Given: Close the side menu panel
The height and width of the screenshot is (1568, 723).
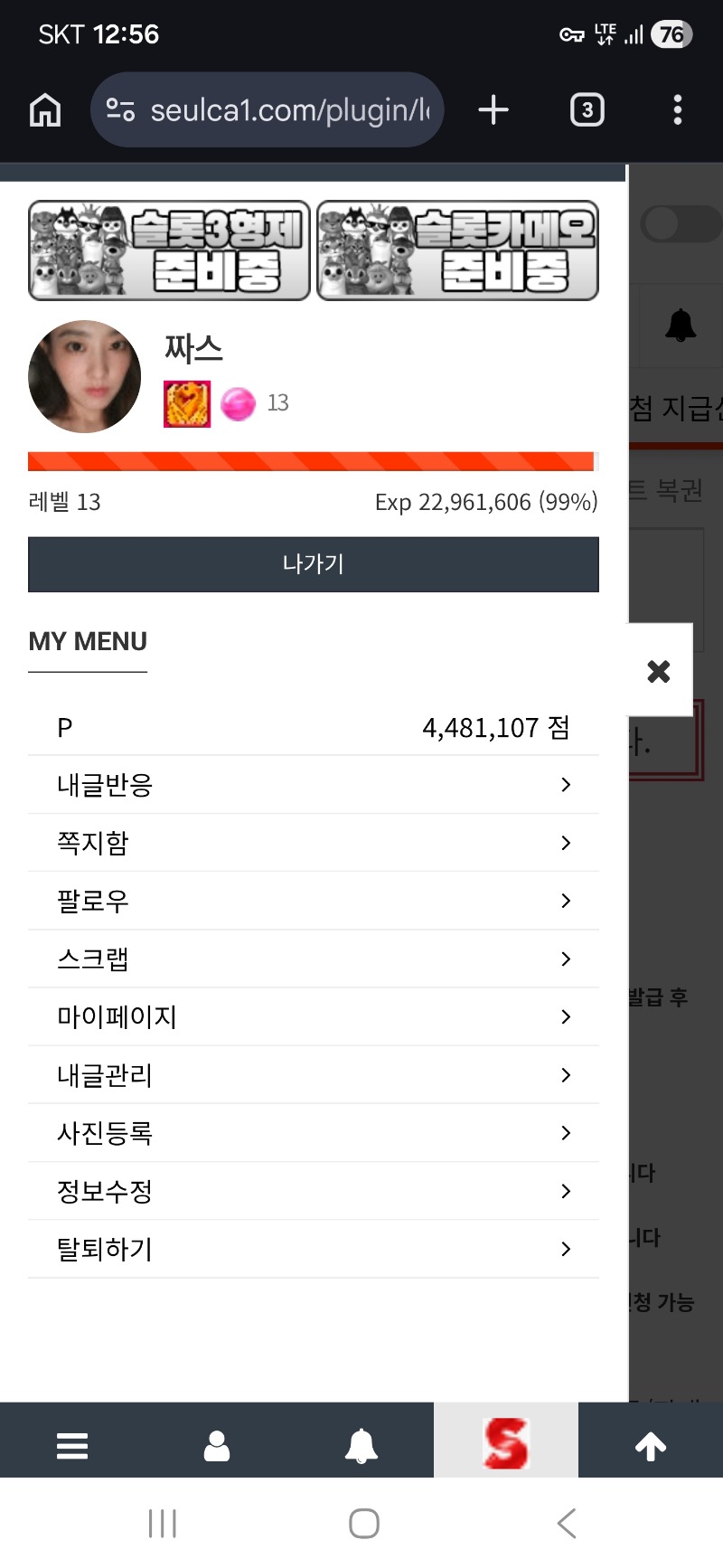Looking at the screenshot, I should point(659,670).
